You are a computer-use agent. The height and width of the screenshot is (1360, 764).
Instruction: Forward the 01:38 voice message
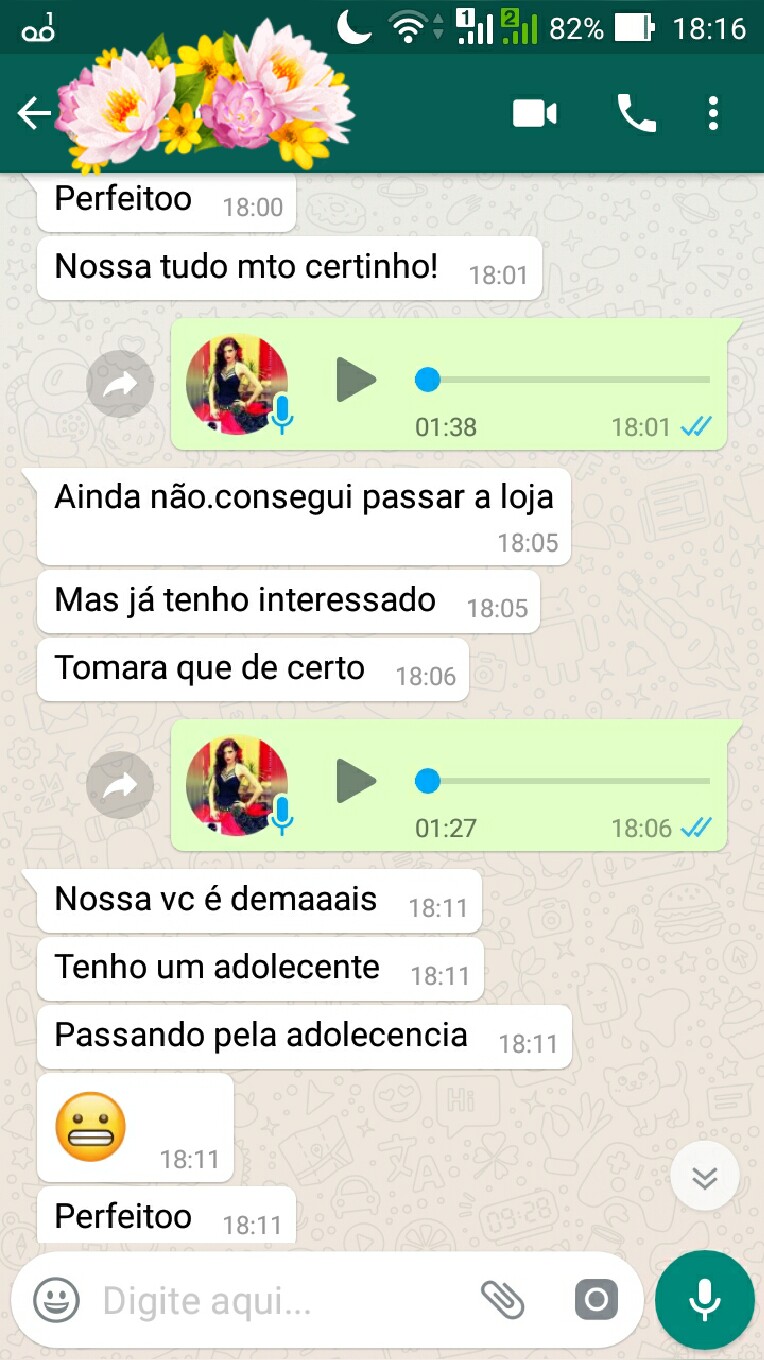coord(119,383)
